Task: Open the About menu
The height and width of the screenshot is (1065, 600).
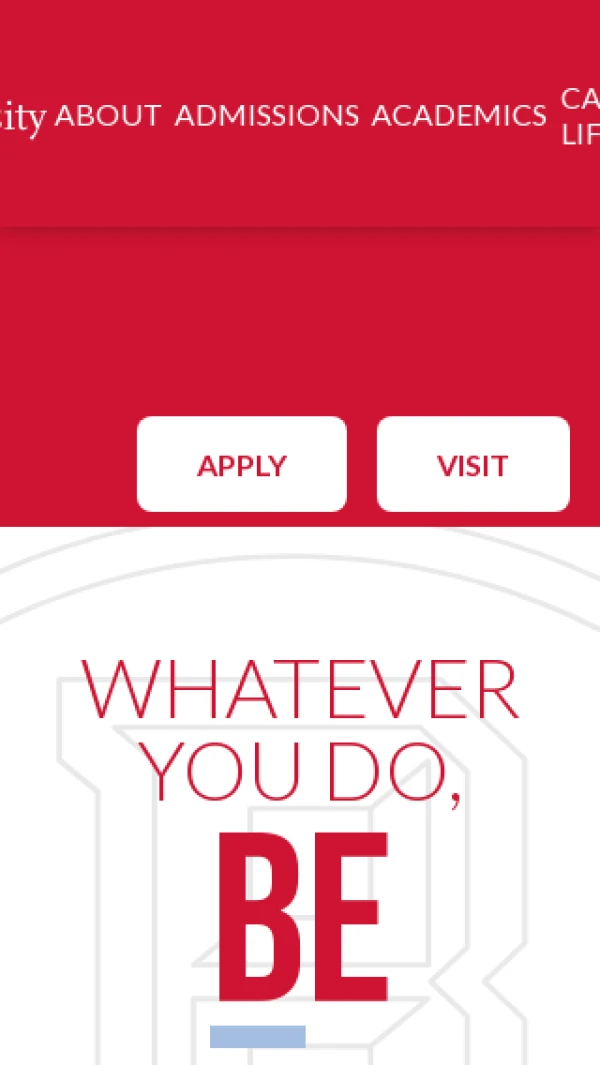Action: [107, 116]
